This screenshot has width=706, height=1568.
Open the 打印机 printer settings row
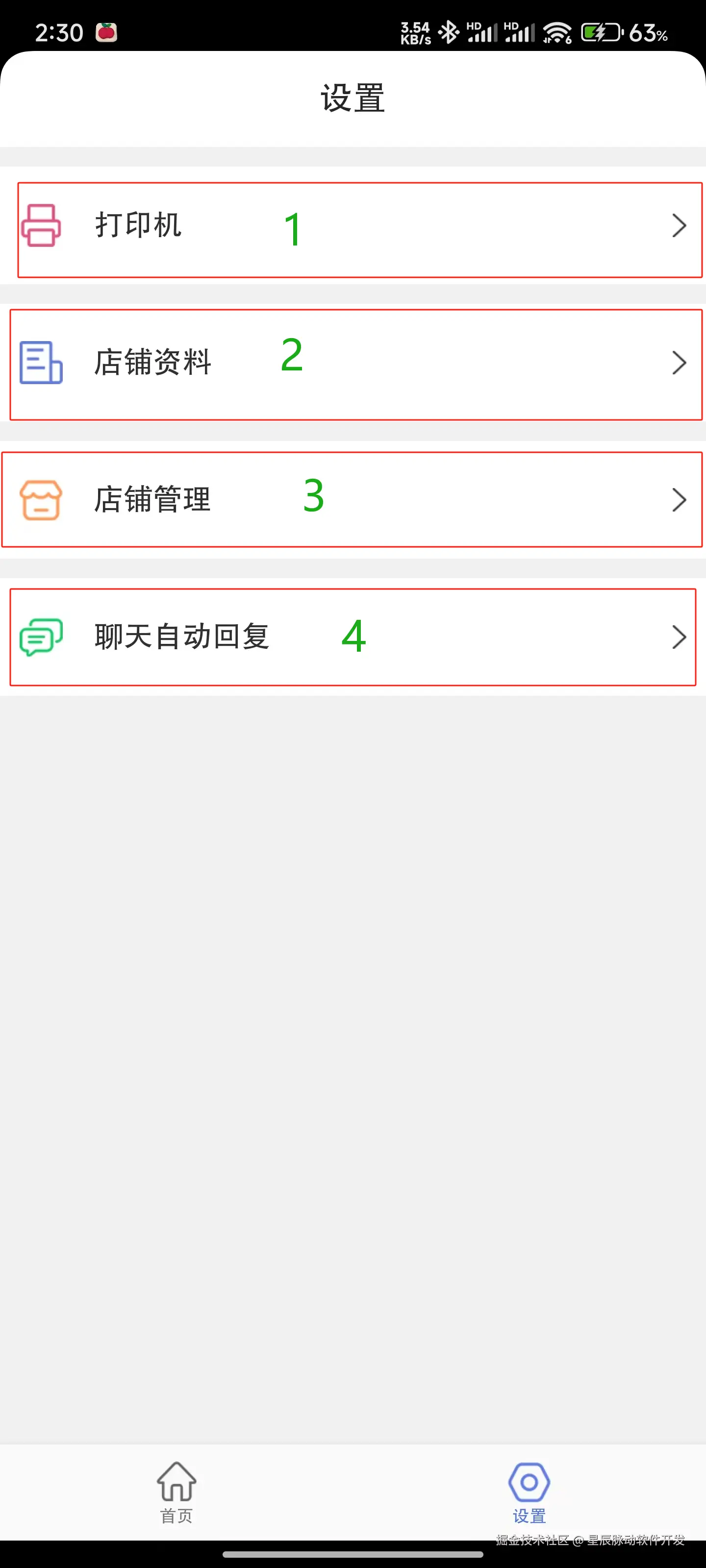click(x=353, y=226)
